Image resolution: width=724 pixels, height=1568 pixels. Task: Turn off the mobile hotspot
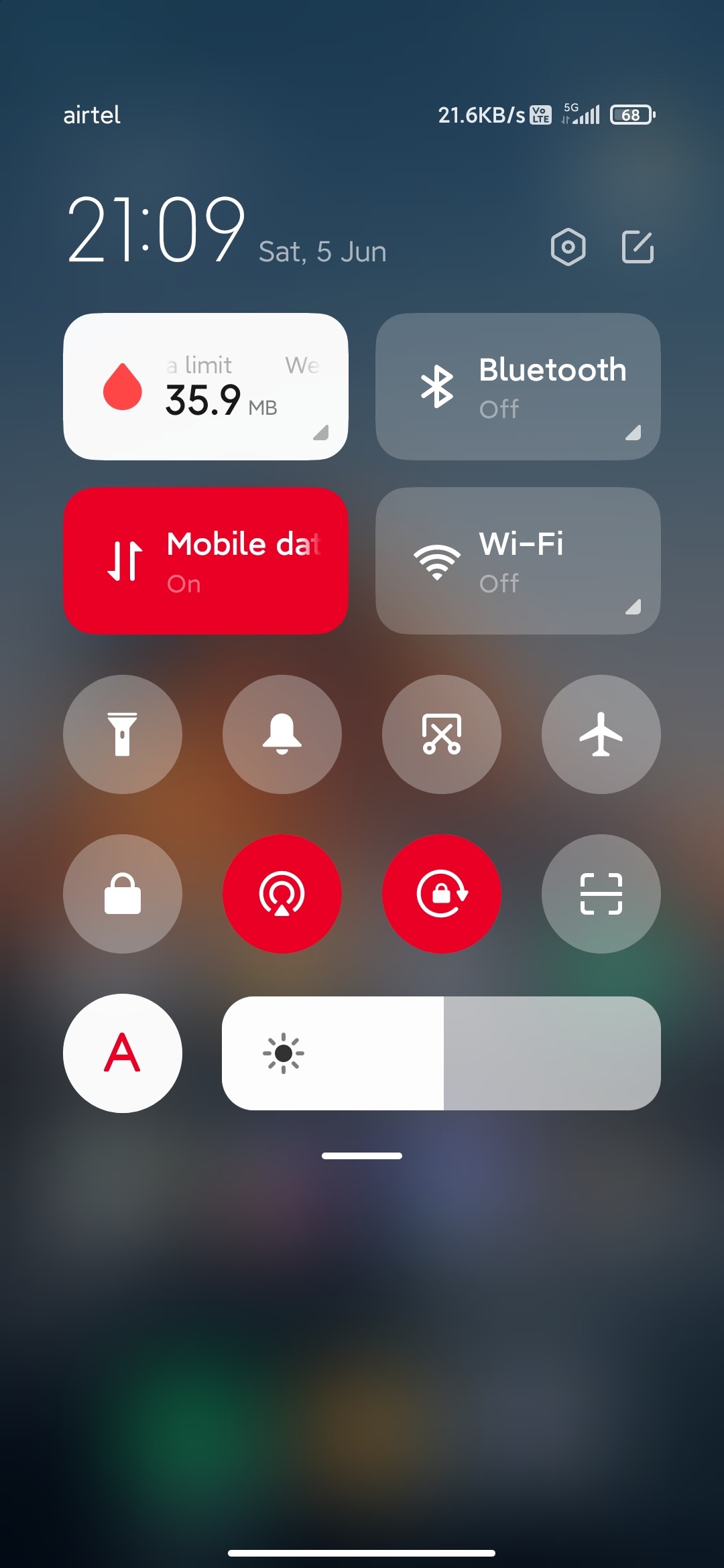282,894
